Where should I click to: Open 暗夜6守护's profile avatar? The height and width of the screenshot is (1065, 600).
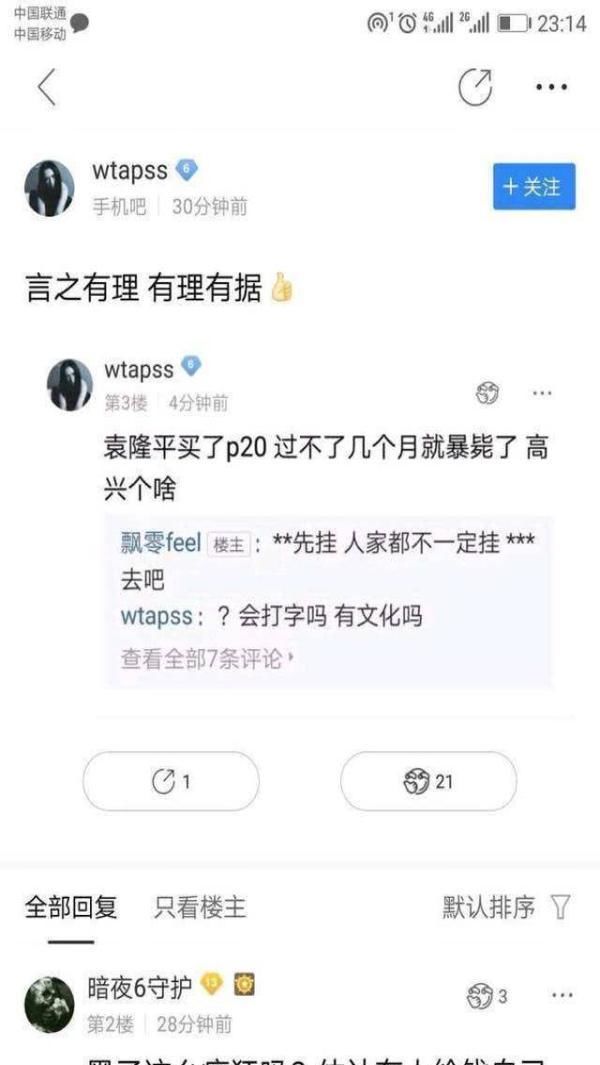pyautogui.click(x=50, y=1003)
